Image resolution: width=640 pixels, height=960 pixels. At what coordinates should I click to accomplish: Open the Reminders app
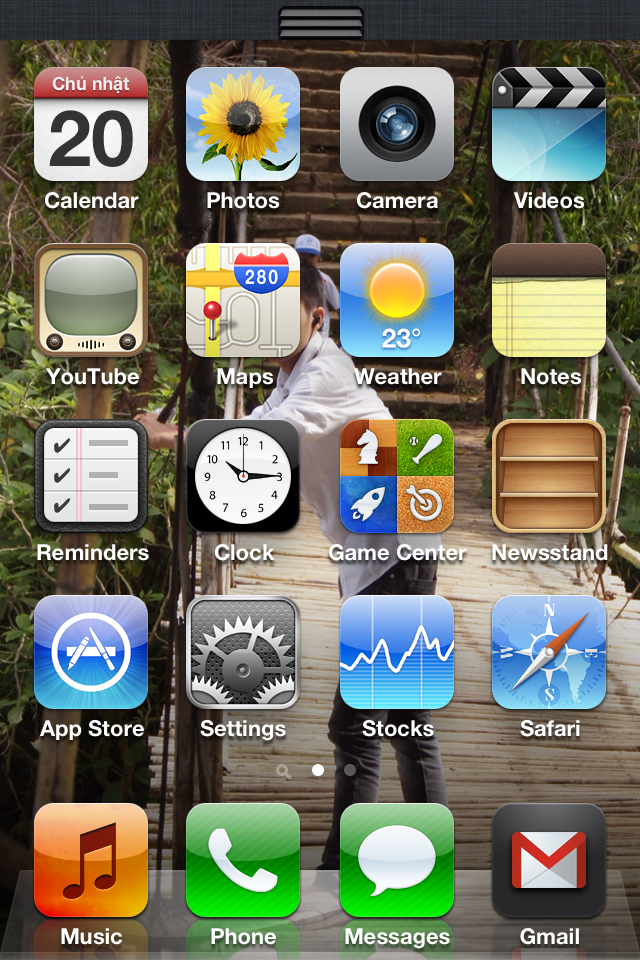point(91,476)
